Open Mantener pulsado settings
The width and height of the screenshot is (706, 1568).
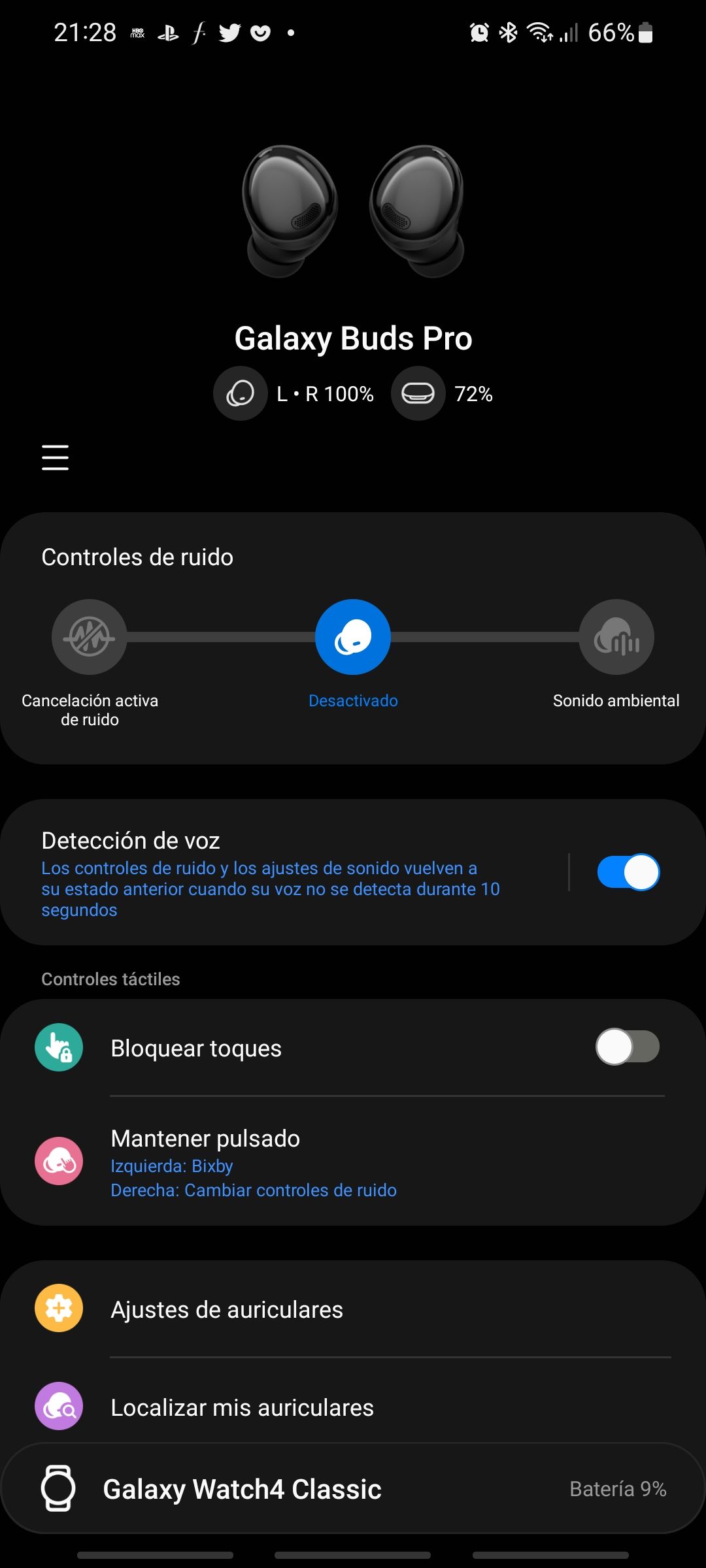click(353, 1163)
